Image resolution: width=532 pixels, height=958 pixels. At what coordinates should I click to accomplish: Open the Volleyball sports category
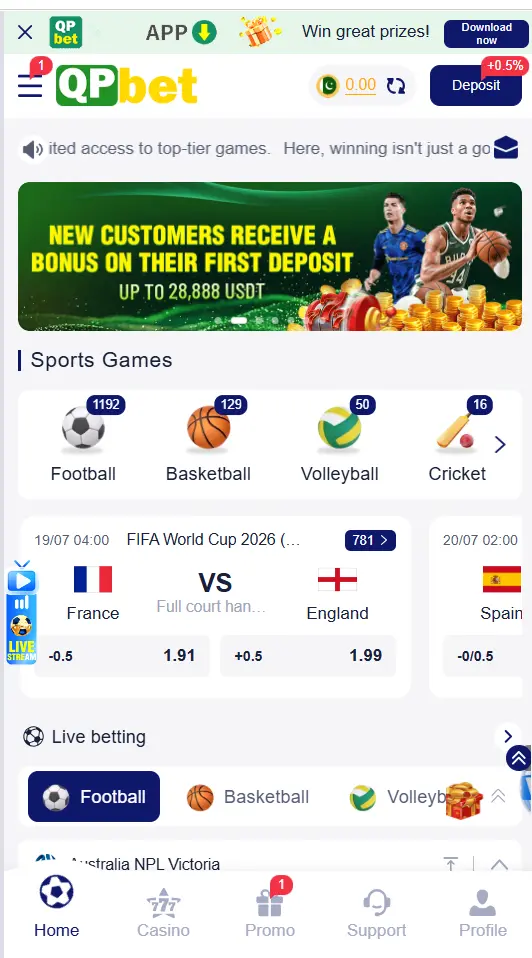pyautogui.click(x=340, y=440)
